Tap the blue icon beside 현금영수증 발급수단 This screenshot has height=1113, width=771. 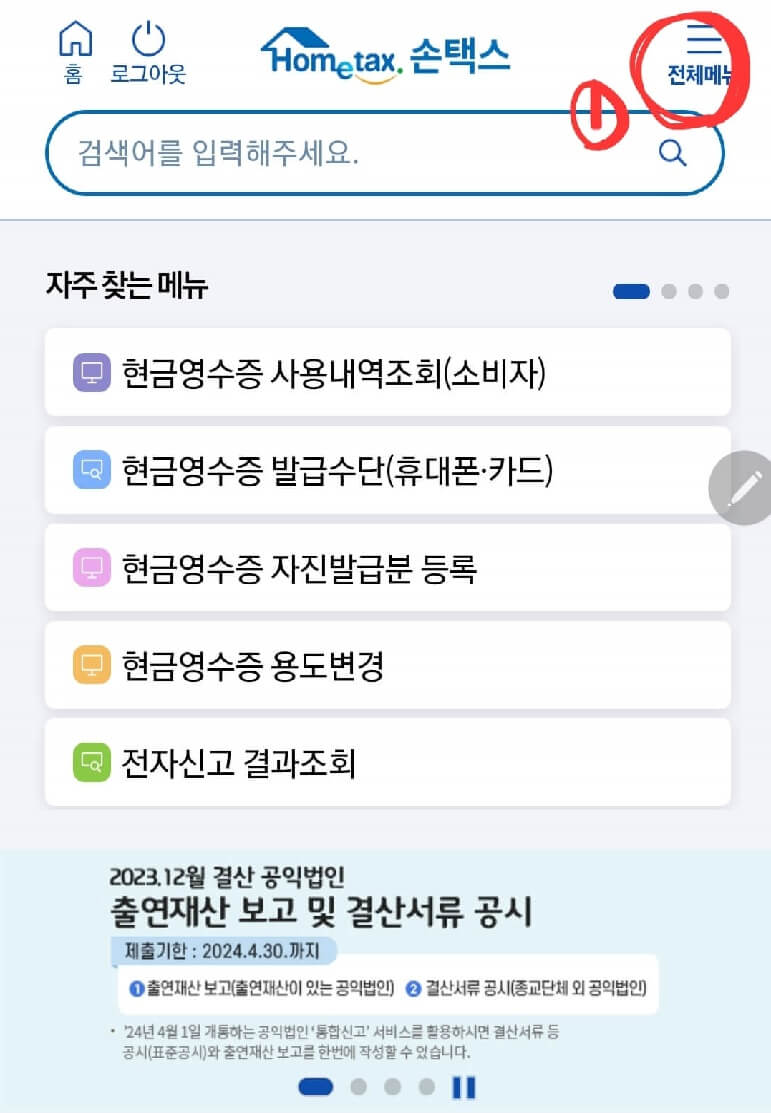click(91, 471)
